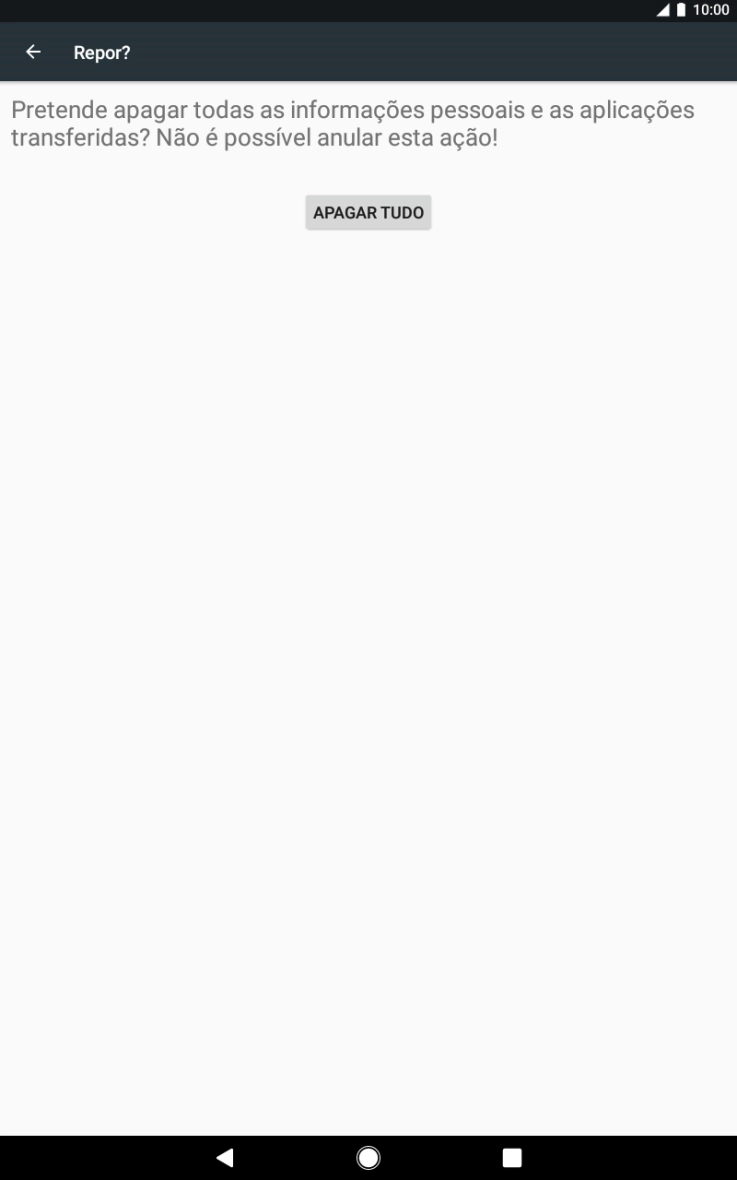737x1180 pixels.
Task: Open the recent apps overview
Action: pyautogui.click(x=512, y=1157)
